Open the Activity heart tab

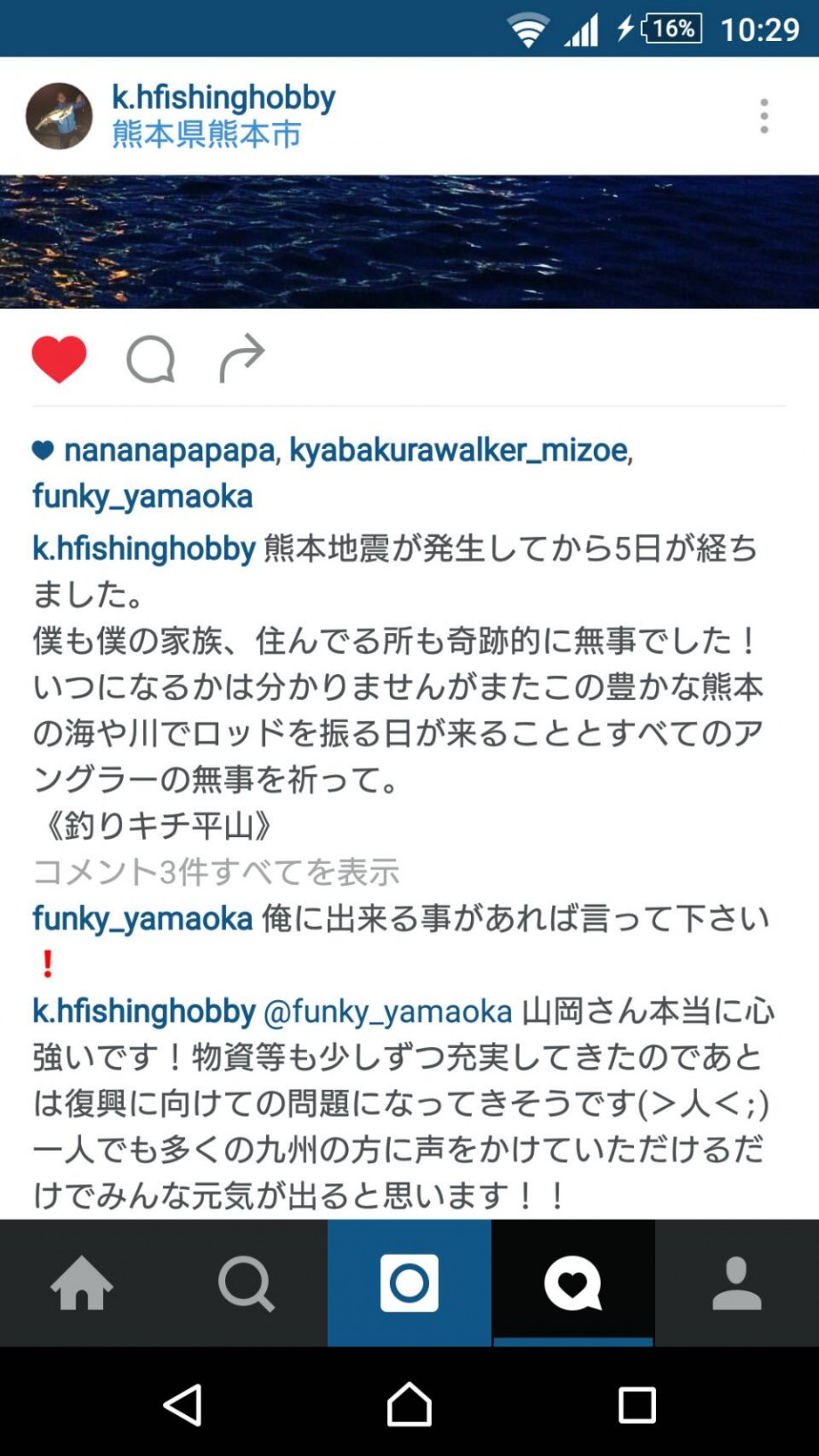573,1283
